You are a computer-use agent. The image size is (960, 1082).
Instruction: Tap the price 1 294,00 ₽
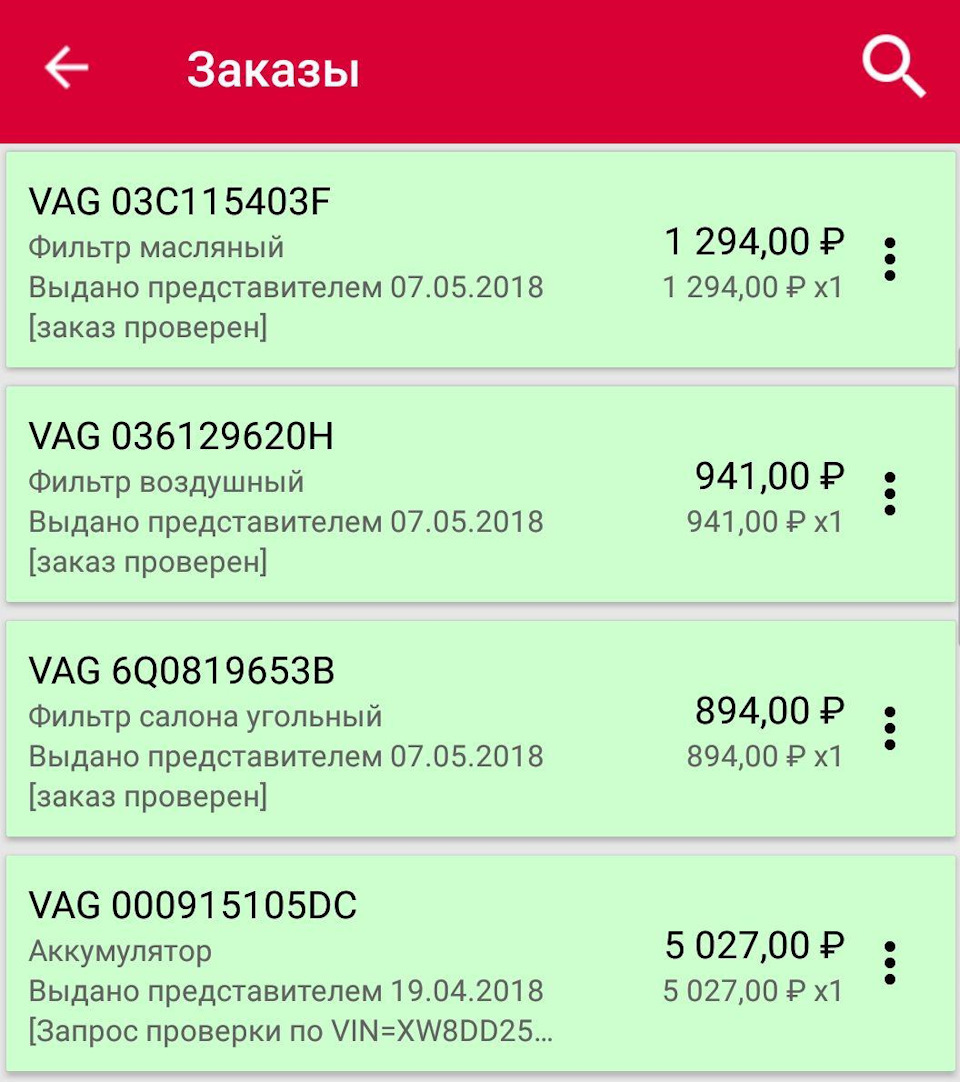754,242
